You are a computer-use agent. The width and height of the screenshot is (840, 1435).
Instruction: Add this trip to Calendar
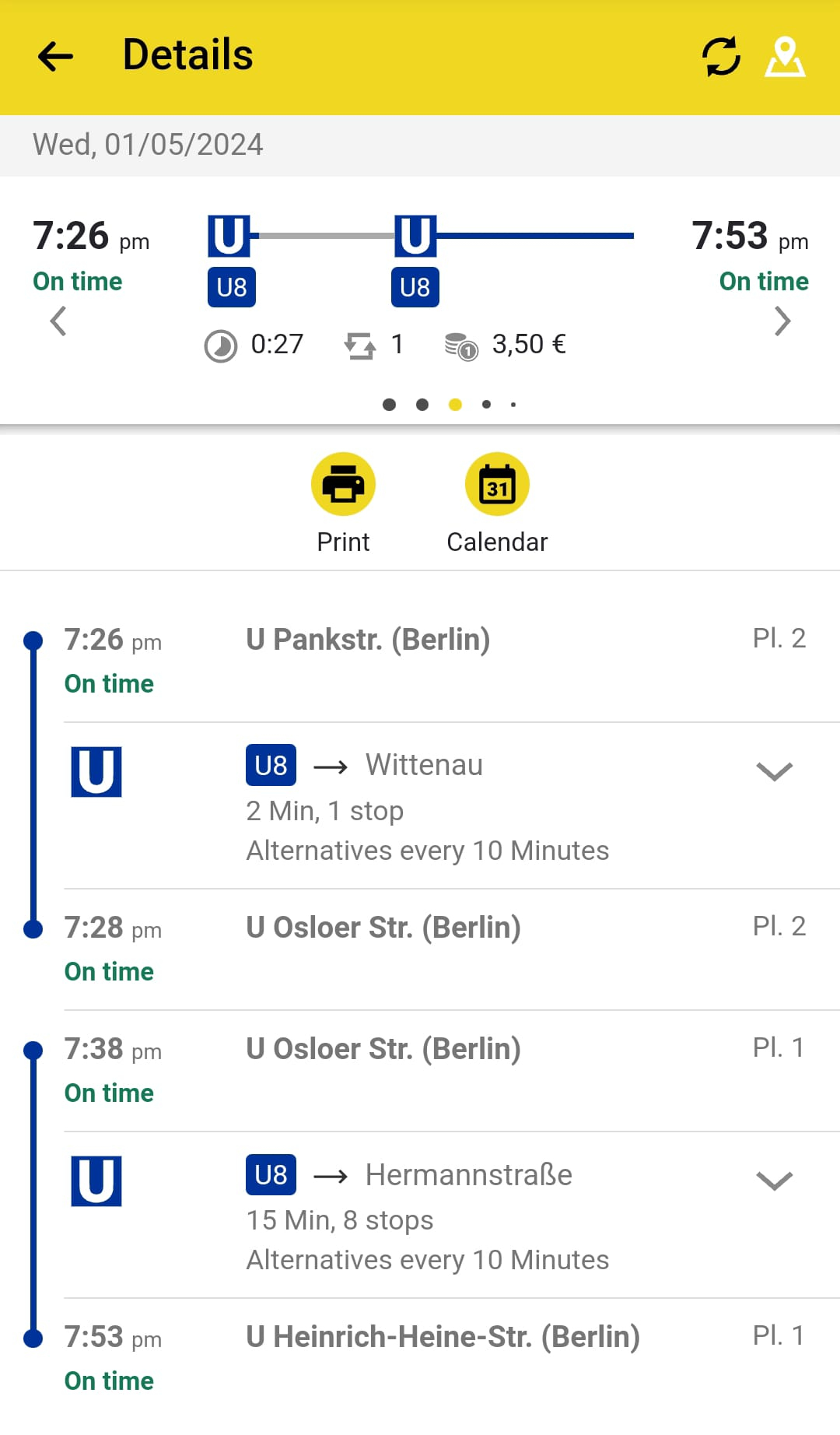[497, 503]
